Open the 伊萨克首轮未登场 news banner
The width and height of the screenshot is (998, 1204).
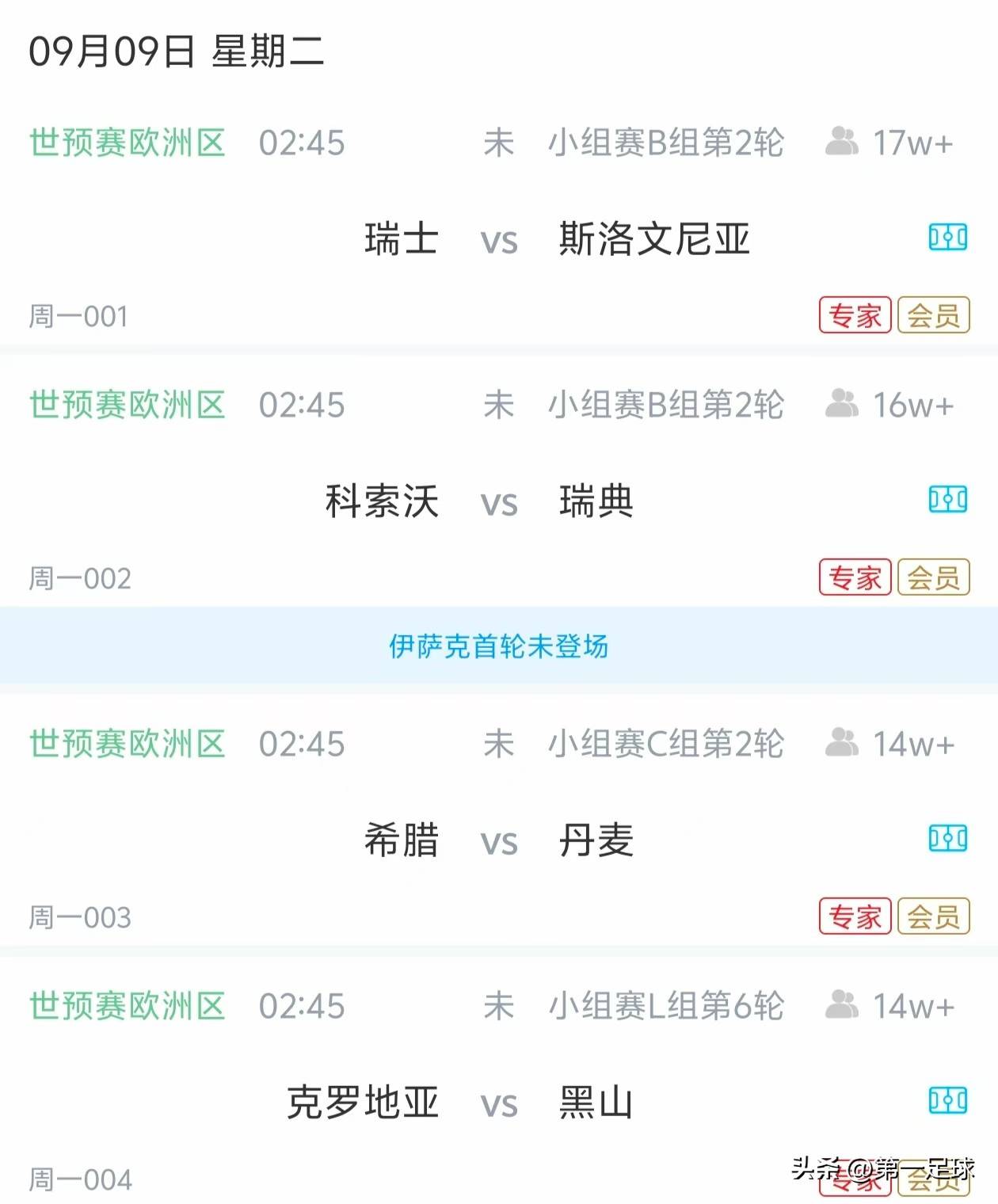(x=499, y=646)
